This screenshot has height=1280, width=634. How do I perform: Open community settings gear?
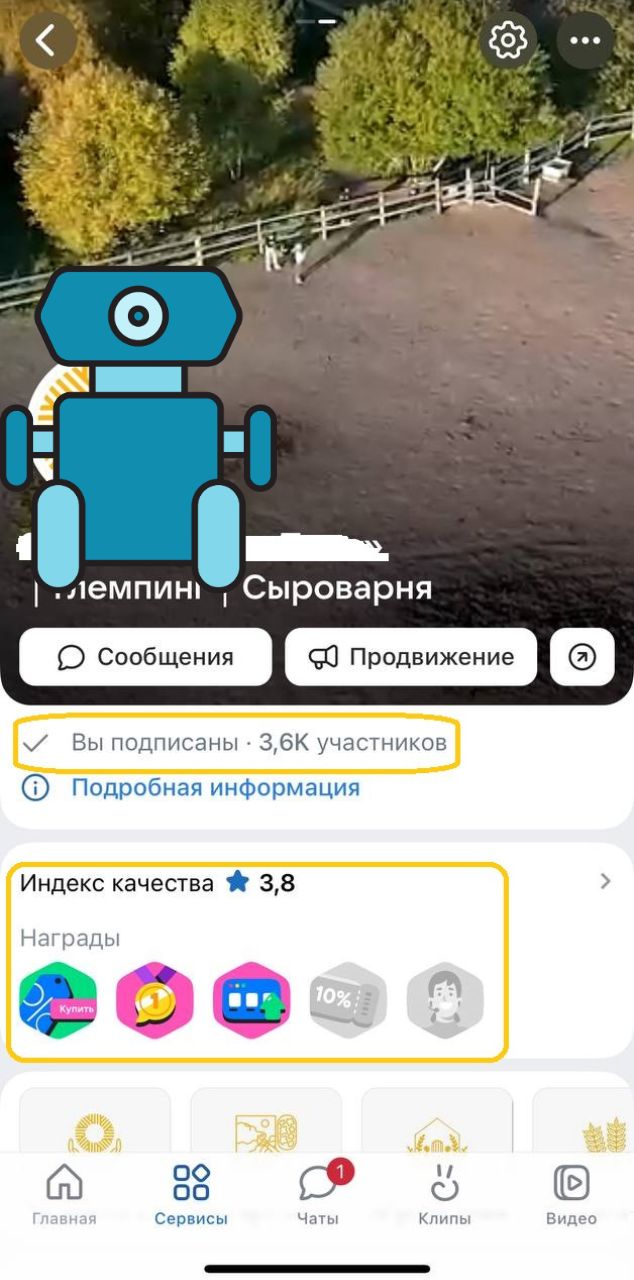[x=508, y=40]
